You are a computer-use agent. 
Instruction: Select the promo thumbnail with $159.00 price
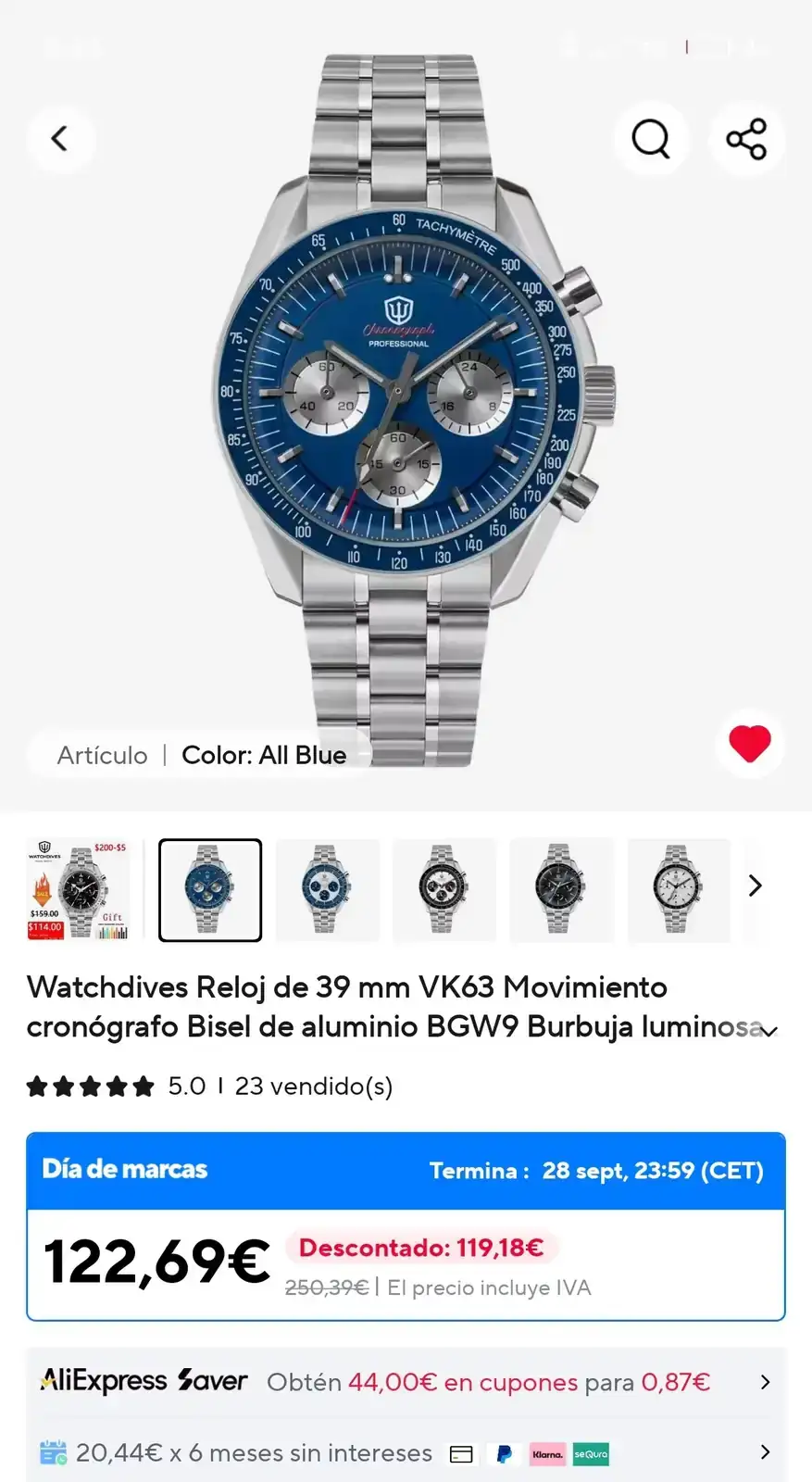(78, 890)
